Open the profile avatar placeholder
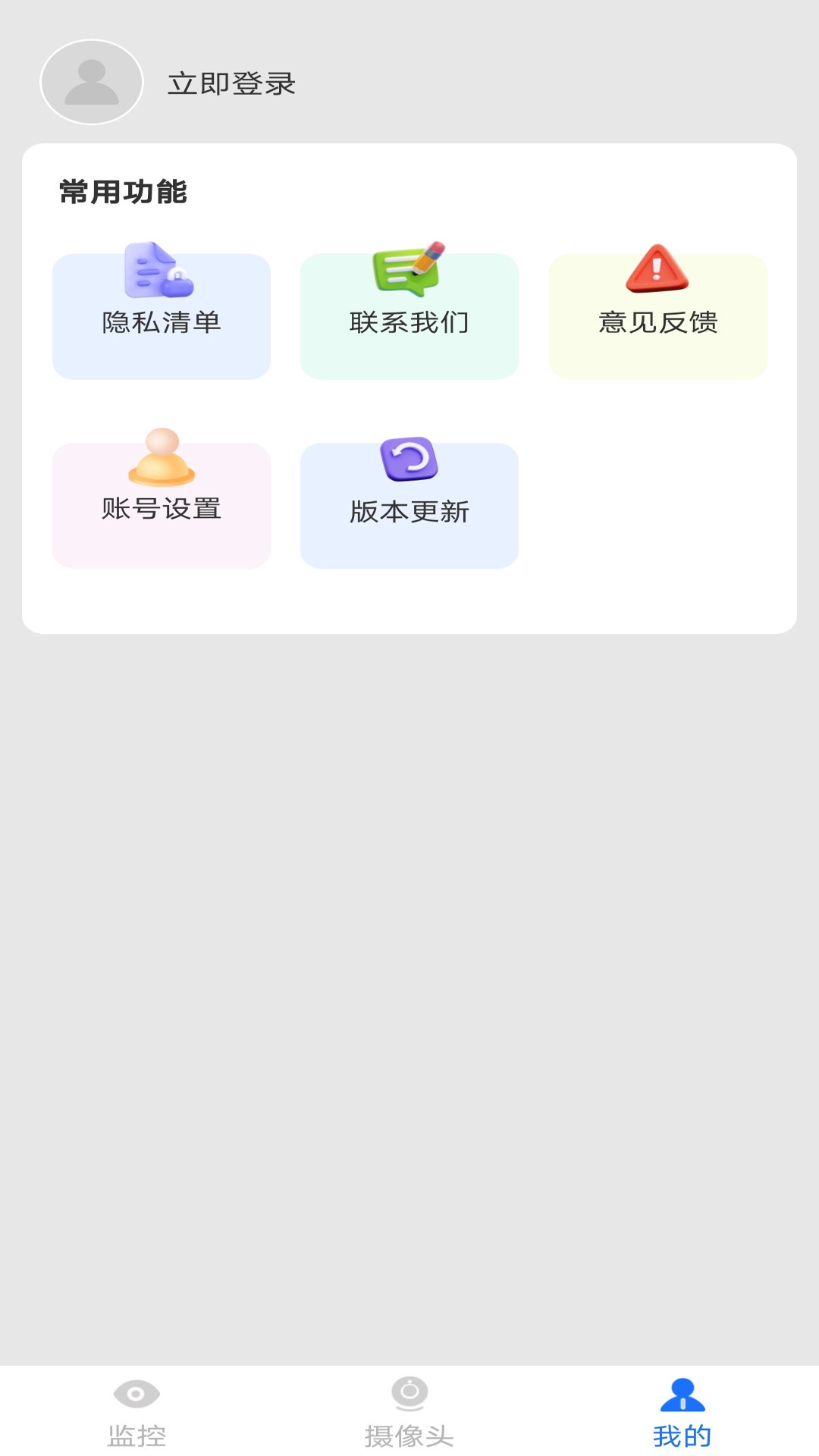819x1456 pixels. coord(92,82)
